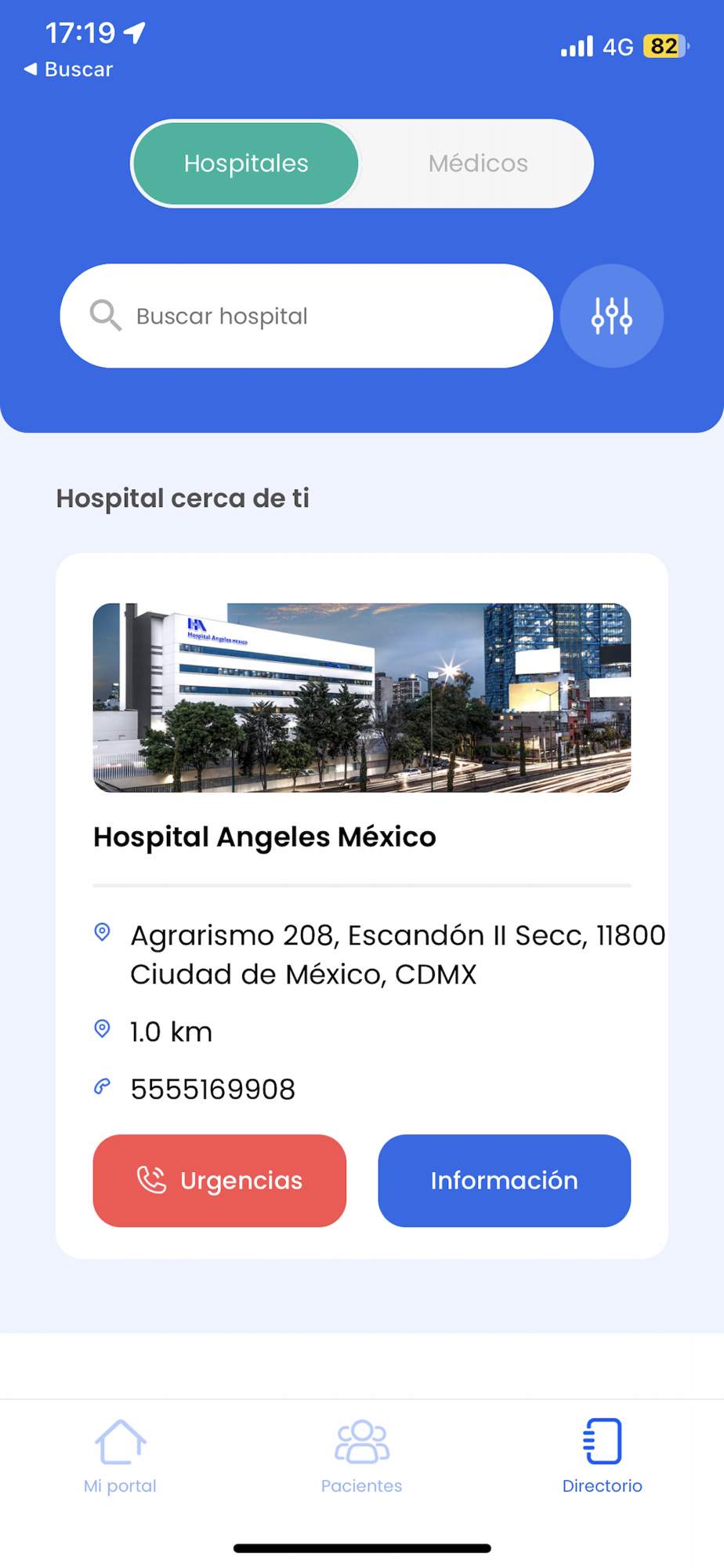Open Información for Hospital Angeles México

505,1180
